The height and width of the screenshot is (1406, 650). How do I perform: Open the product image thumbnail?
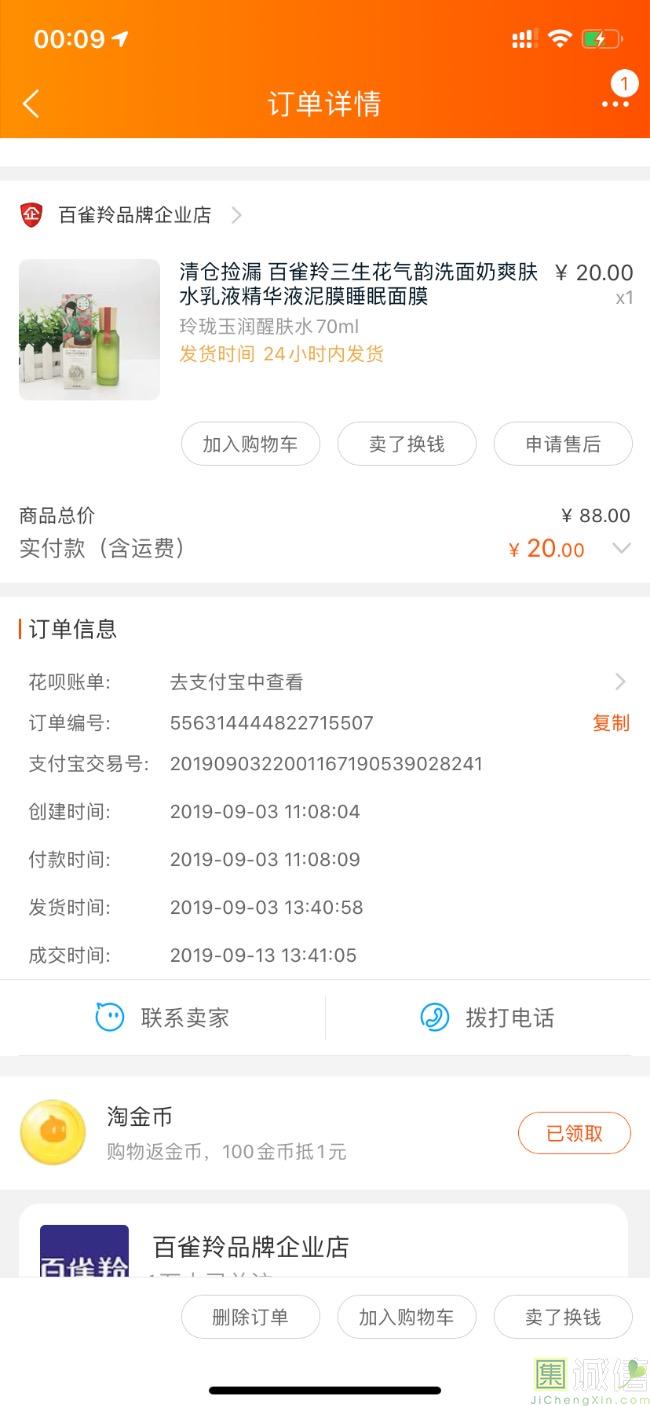[89, 329]
